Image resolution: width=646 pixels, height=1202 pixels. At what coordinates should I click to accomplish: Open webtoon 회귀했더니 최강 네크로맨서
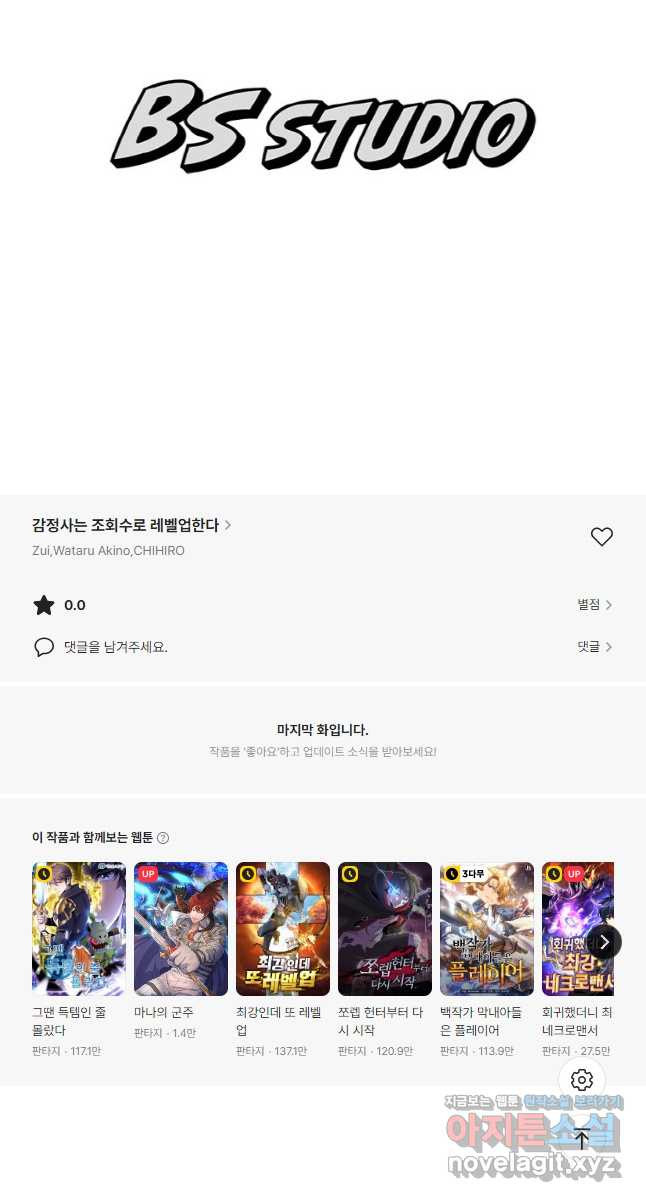tap(570, 929)
